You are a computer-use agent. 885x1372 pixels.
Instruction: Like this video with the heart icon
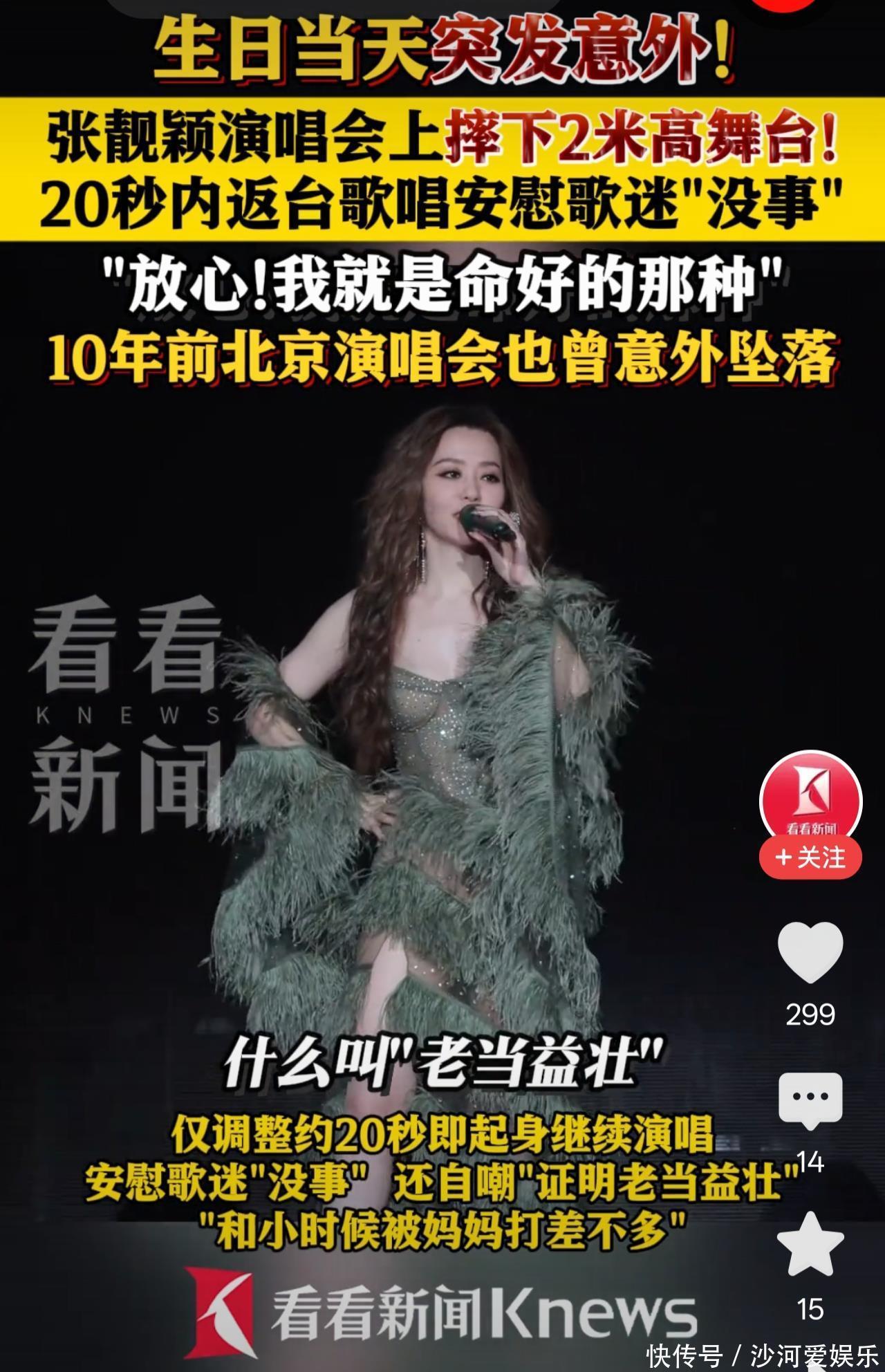pyautogui.click(x=810, y=952)
